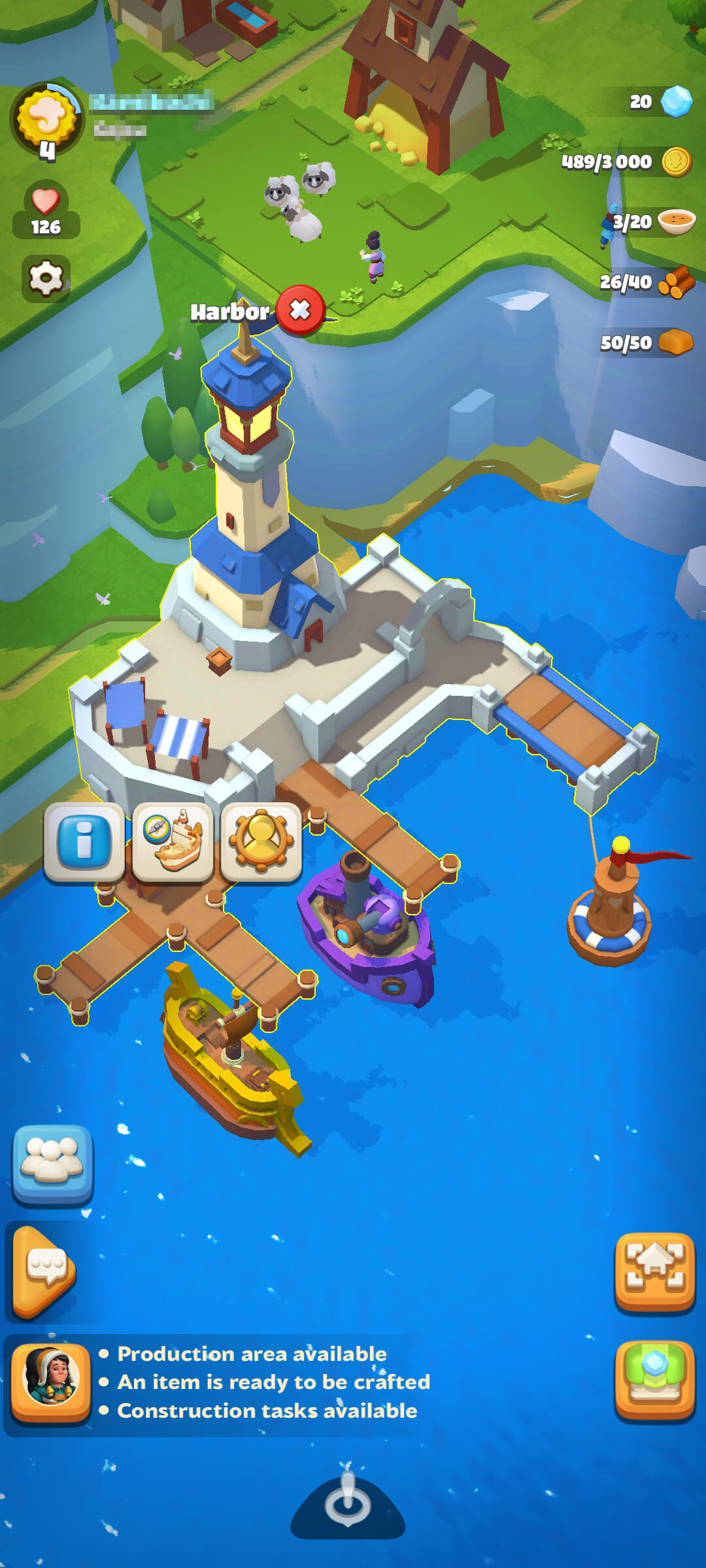
Task: Open the Harbor worker assignment button
Action: 261,843
